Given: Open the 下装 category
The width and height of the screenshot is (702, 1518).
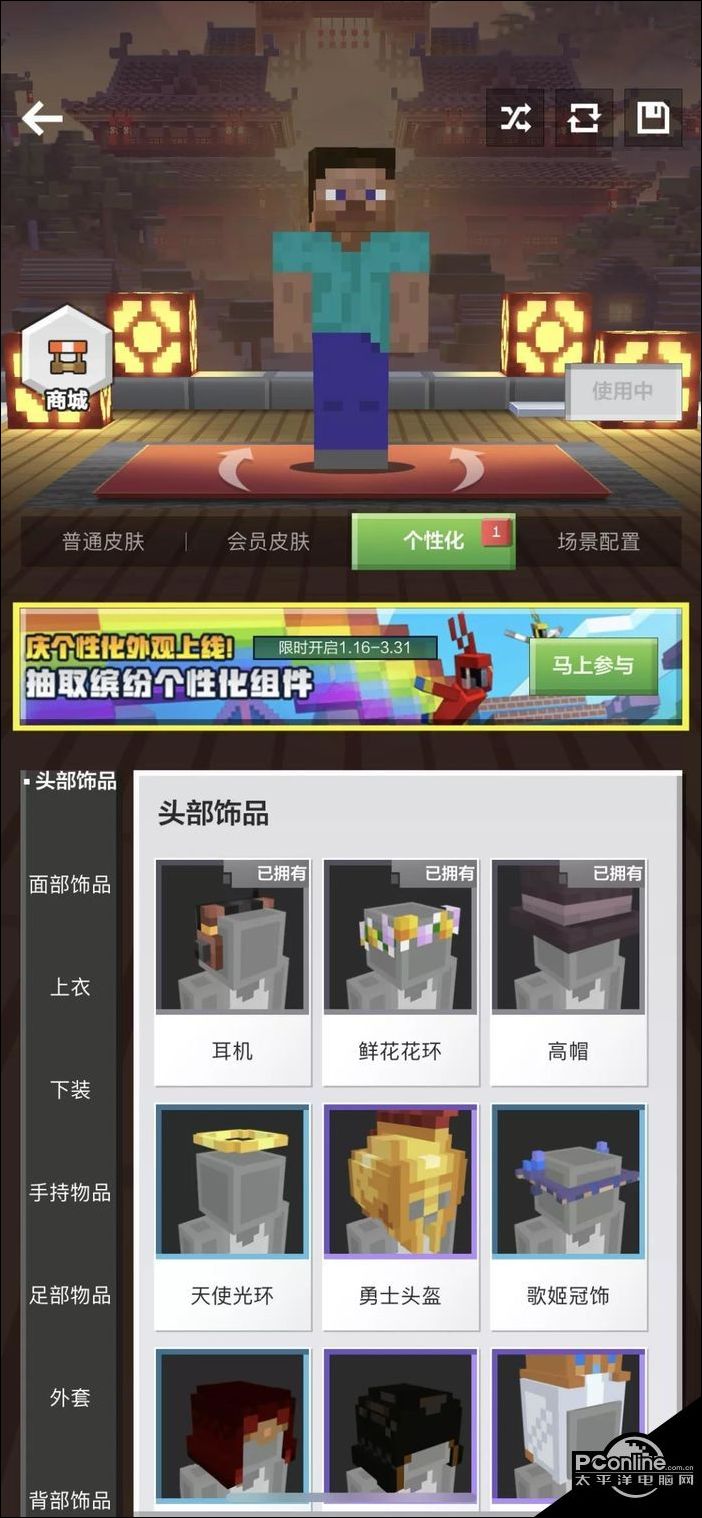Looking at the screenshot, I should 70,1090.
